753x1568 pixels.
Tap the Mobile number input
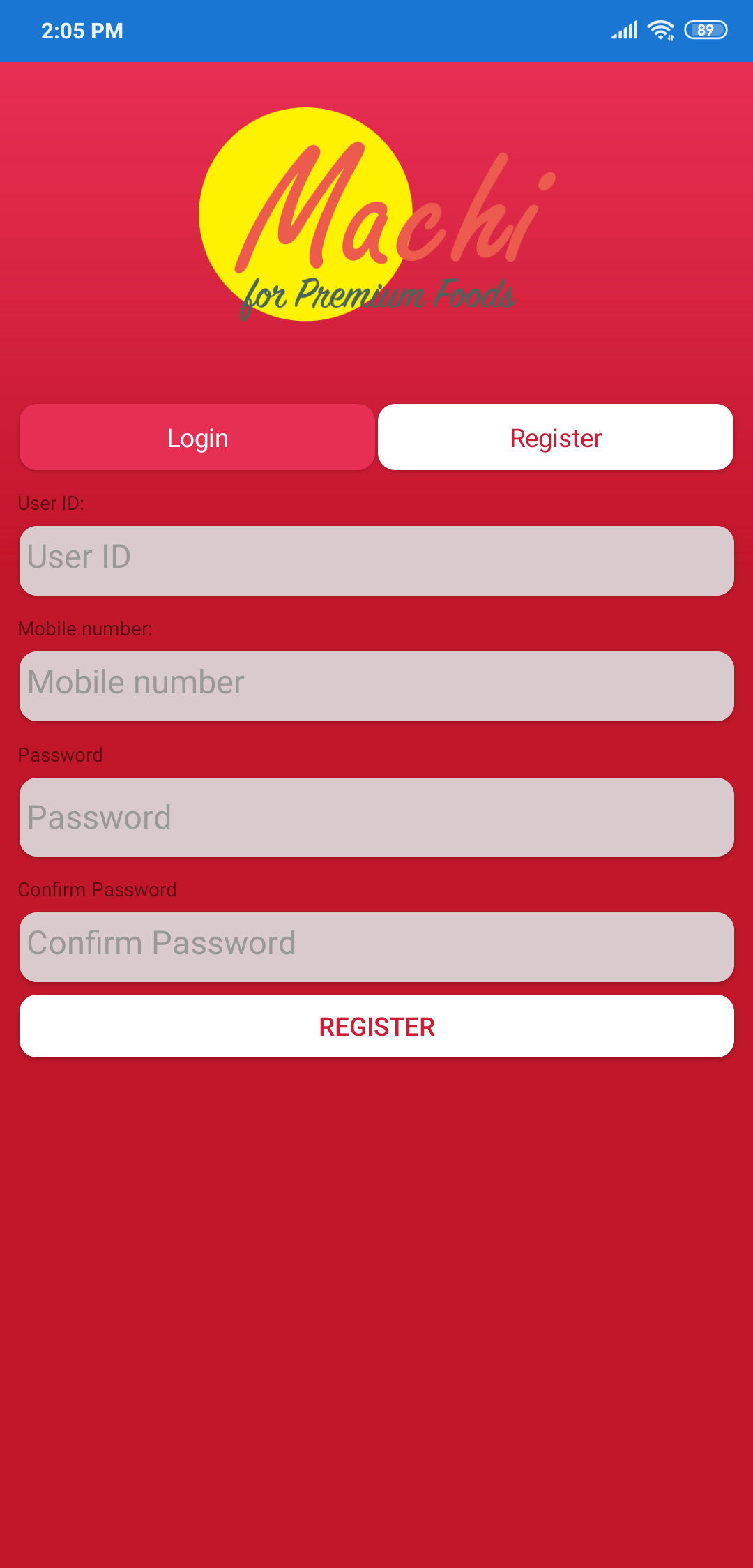tap(376, 686)
